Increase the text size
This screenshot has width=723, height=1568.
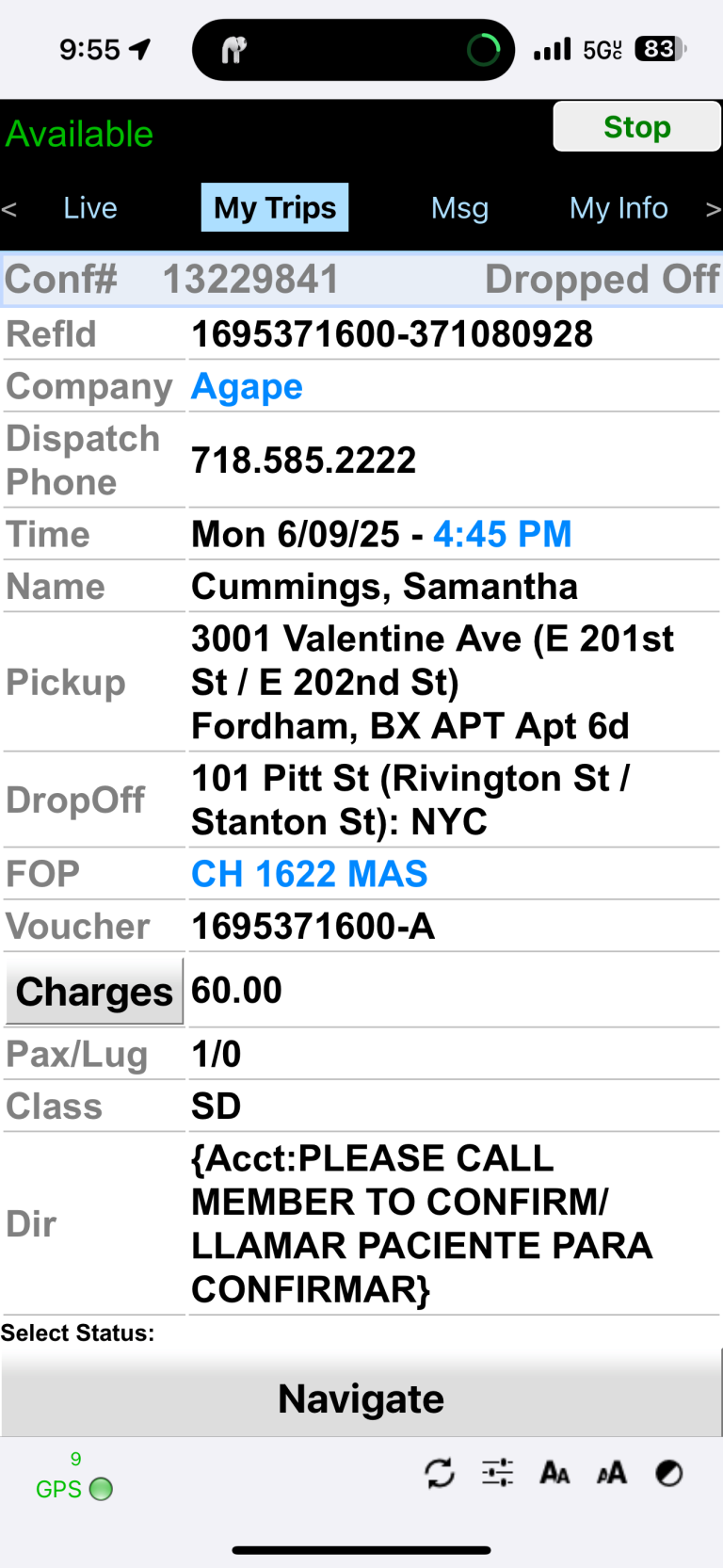[x=612, y=1473]
